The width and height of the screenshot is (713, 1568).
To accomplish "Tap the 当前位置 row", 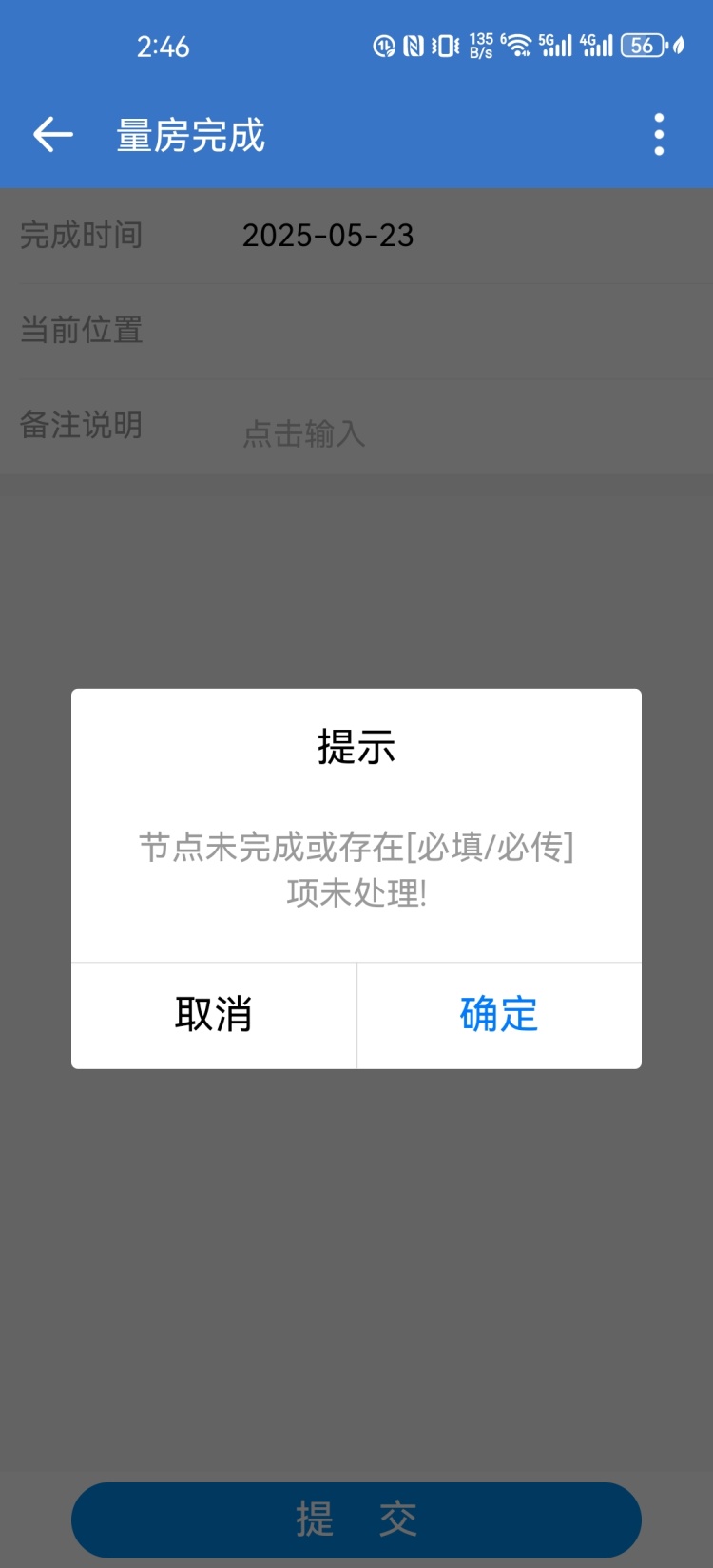I will pos(356,331).
